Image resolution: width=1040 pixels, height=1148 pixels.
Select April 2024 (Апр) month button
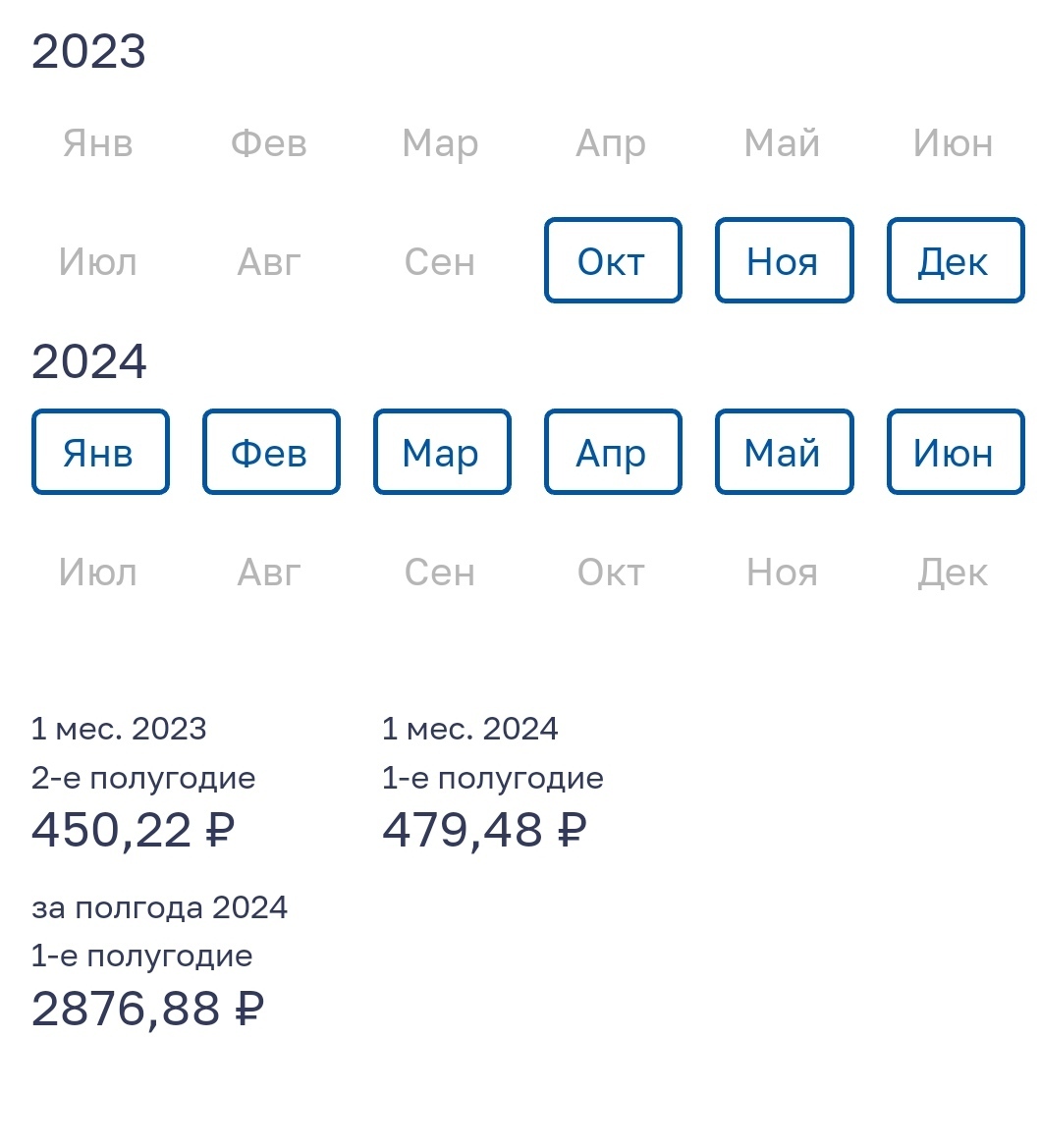(612, 453)
